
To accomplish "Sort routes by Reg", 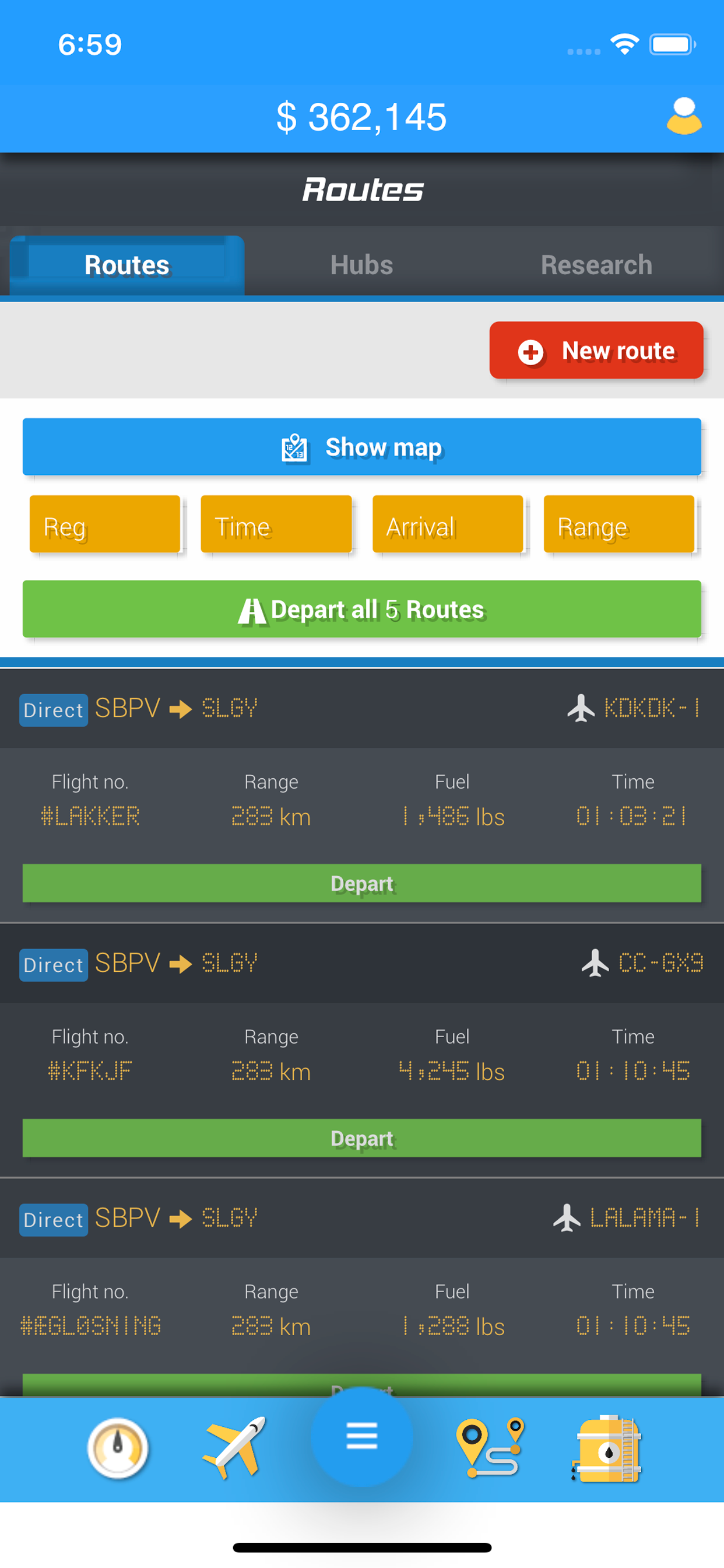I will tap(104, 526).
